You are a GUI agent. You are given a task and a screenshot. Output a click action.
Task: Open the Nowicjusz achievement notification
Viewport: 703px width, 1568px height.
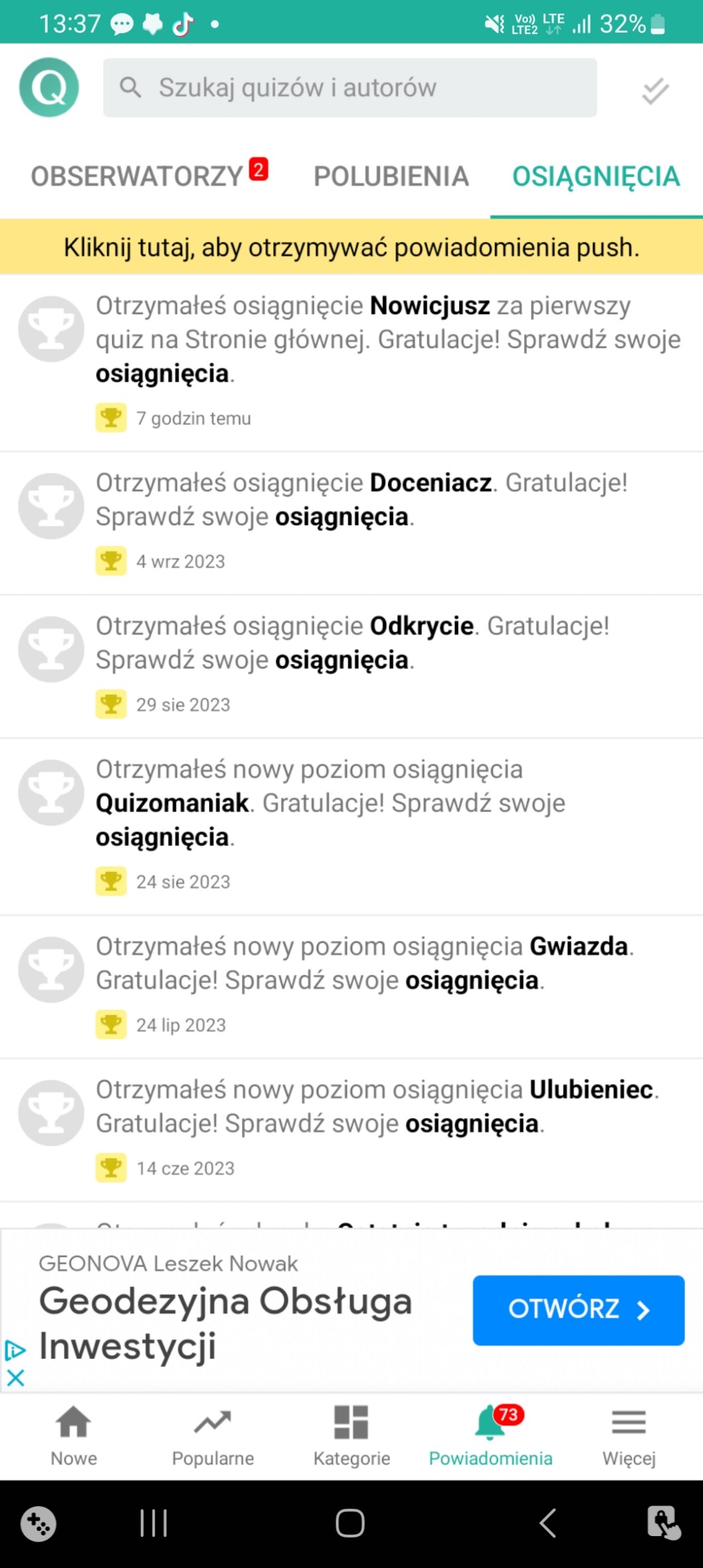pos(388,340)
